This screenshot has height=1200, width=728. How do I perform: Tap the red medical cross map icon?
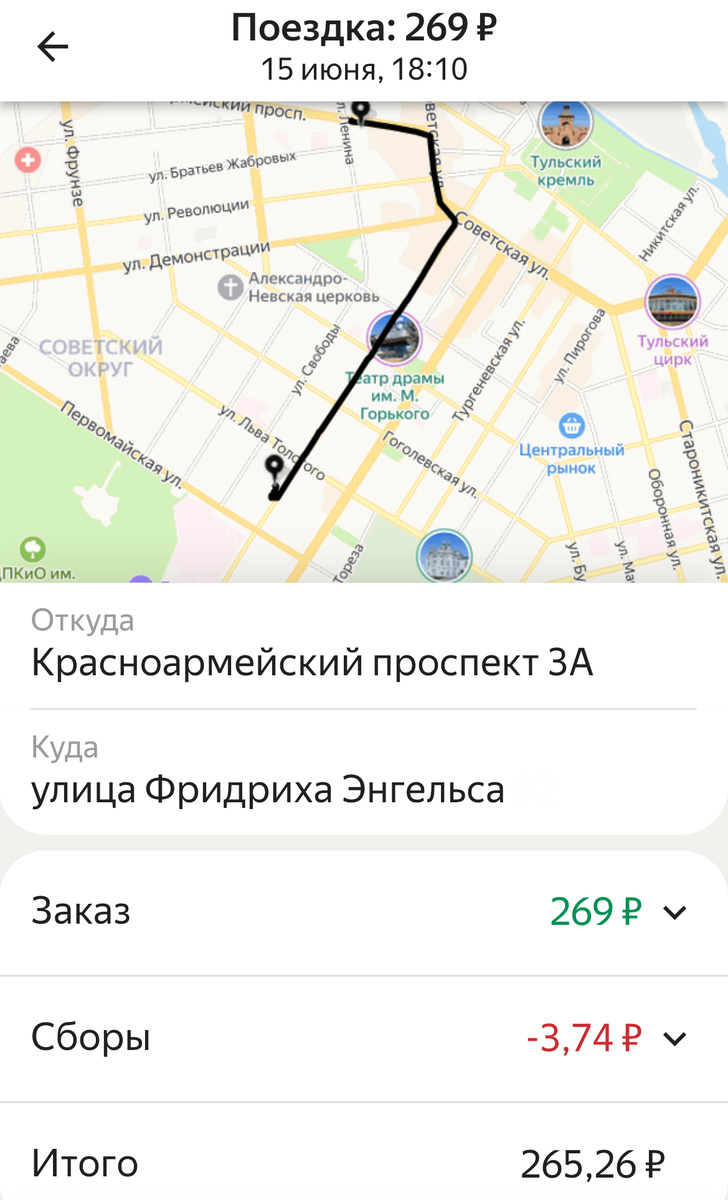coord(26,158)
